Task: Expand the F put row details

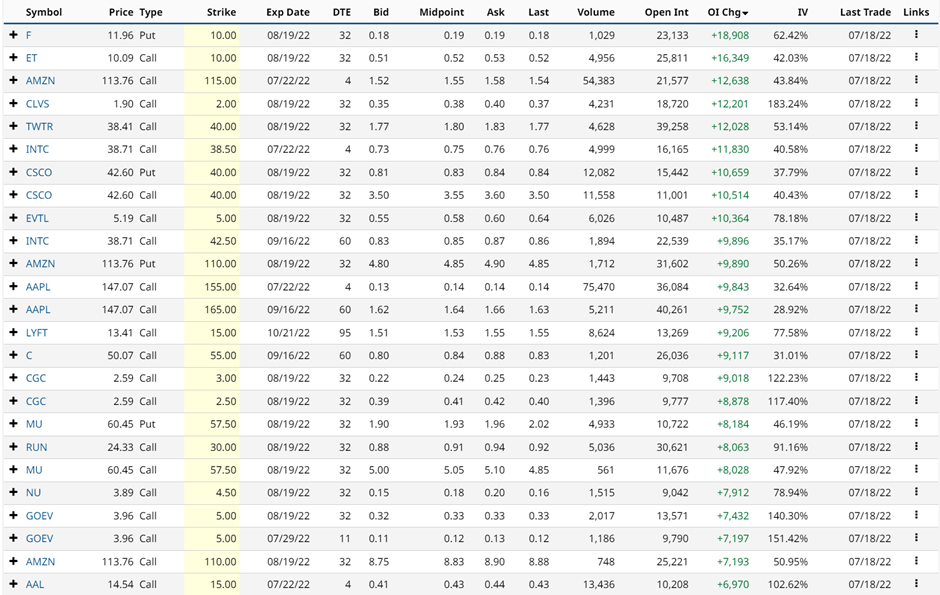Action: 13,35
